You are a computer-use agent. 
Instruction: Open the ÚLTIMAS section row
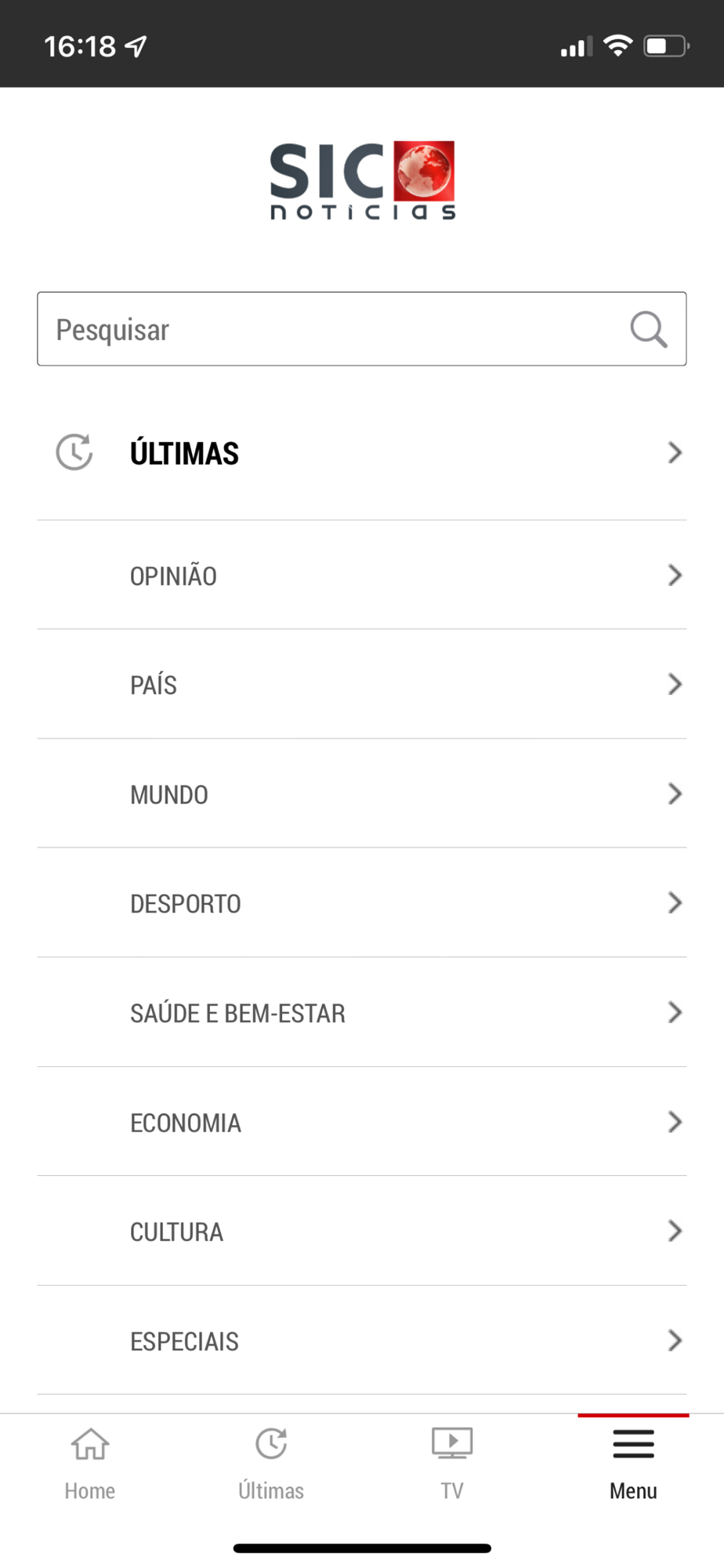tap(361, 453)
